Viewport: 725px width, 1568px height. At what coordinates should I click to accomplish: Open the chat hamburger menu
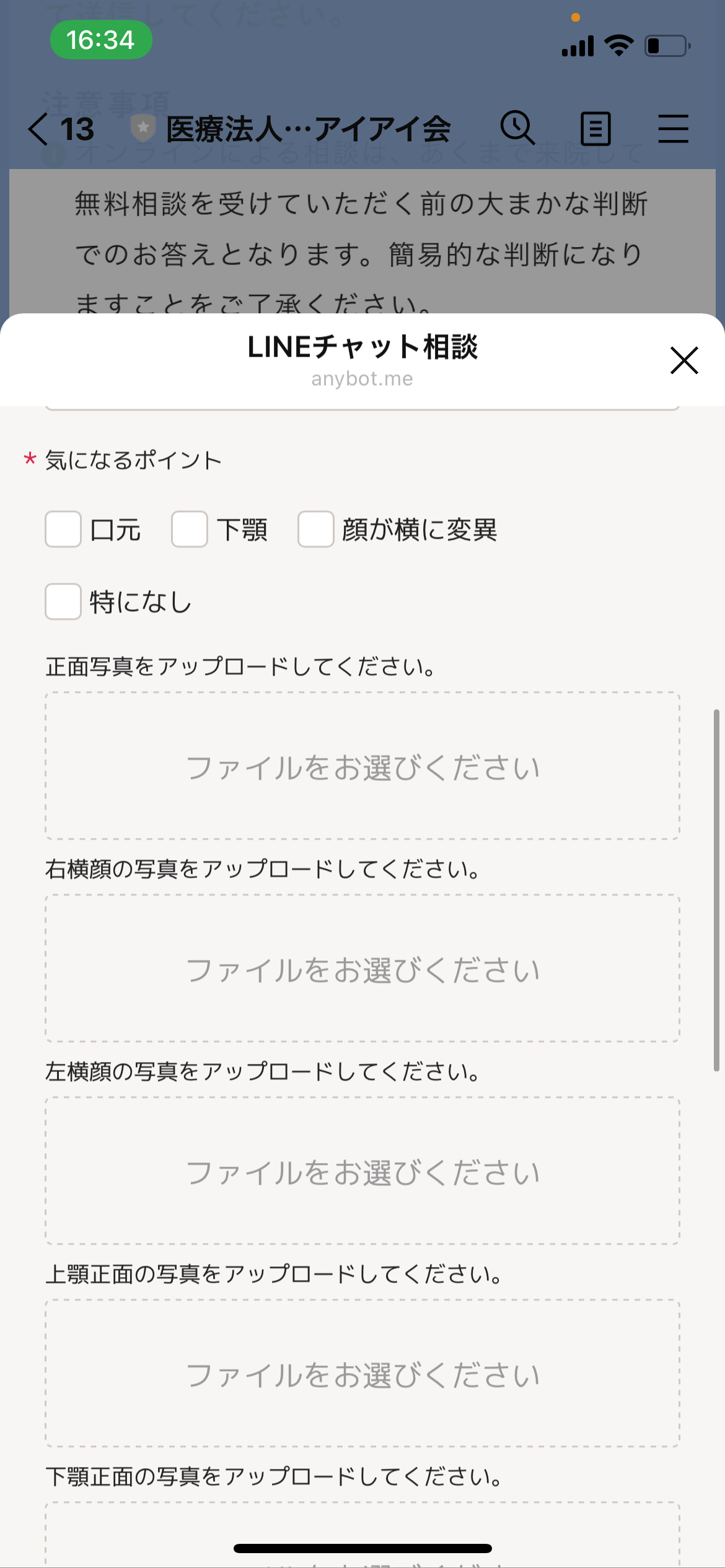click(x=673, y=129)
